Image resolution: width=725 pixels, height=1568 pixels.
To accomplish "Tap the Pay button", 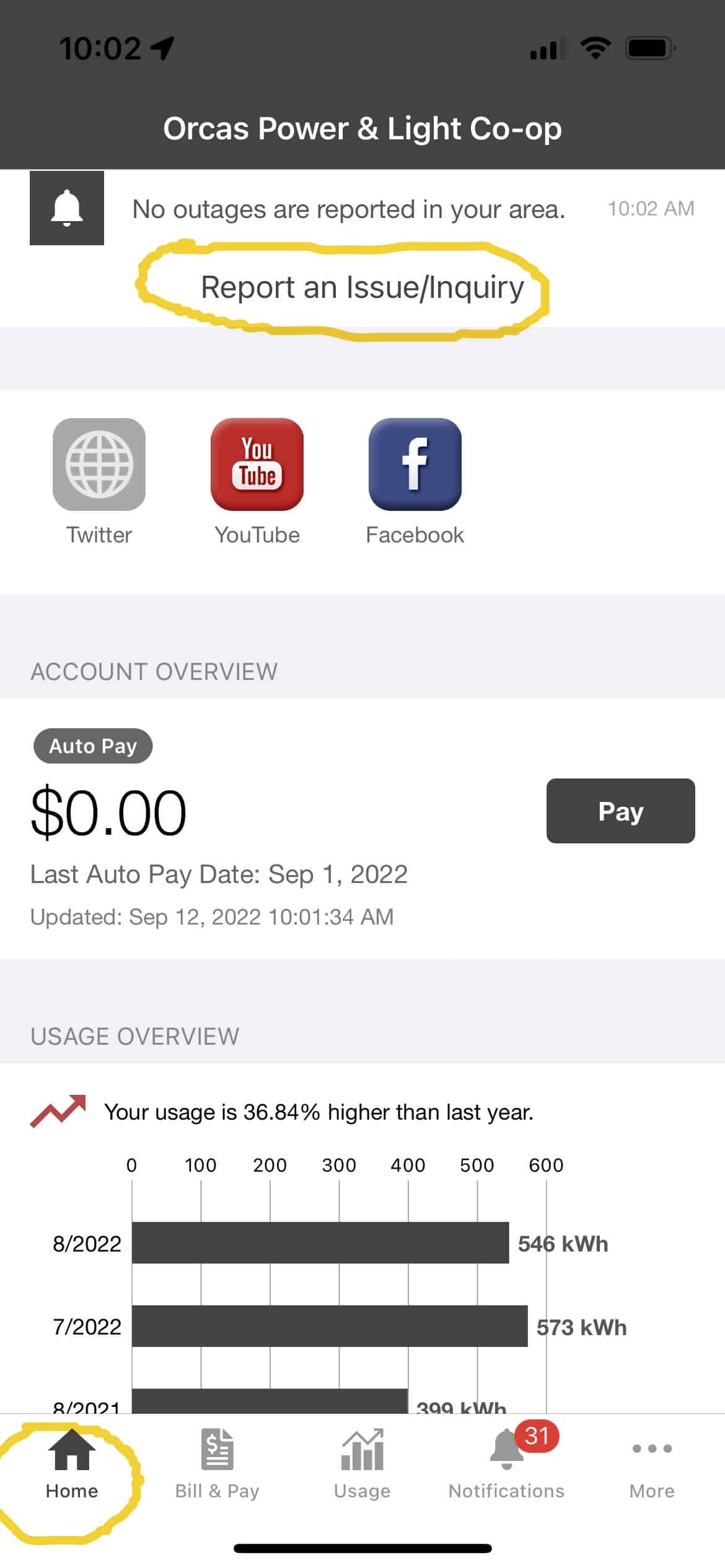I will click(x=620, y=811).
